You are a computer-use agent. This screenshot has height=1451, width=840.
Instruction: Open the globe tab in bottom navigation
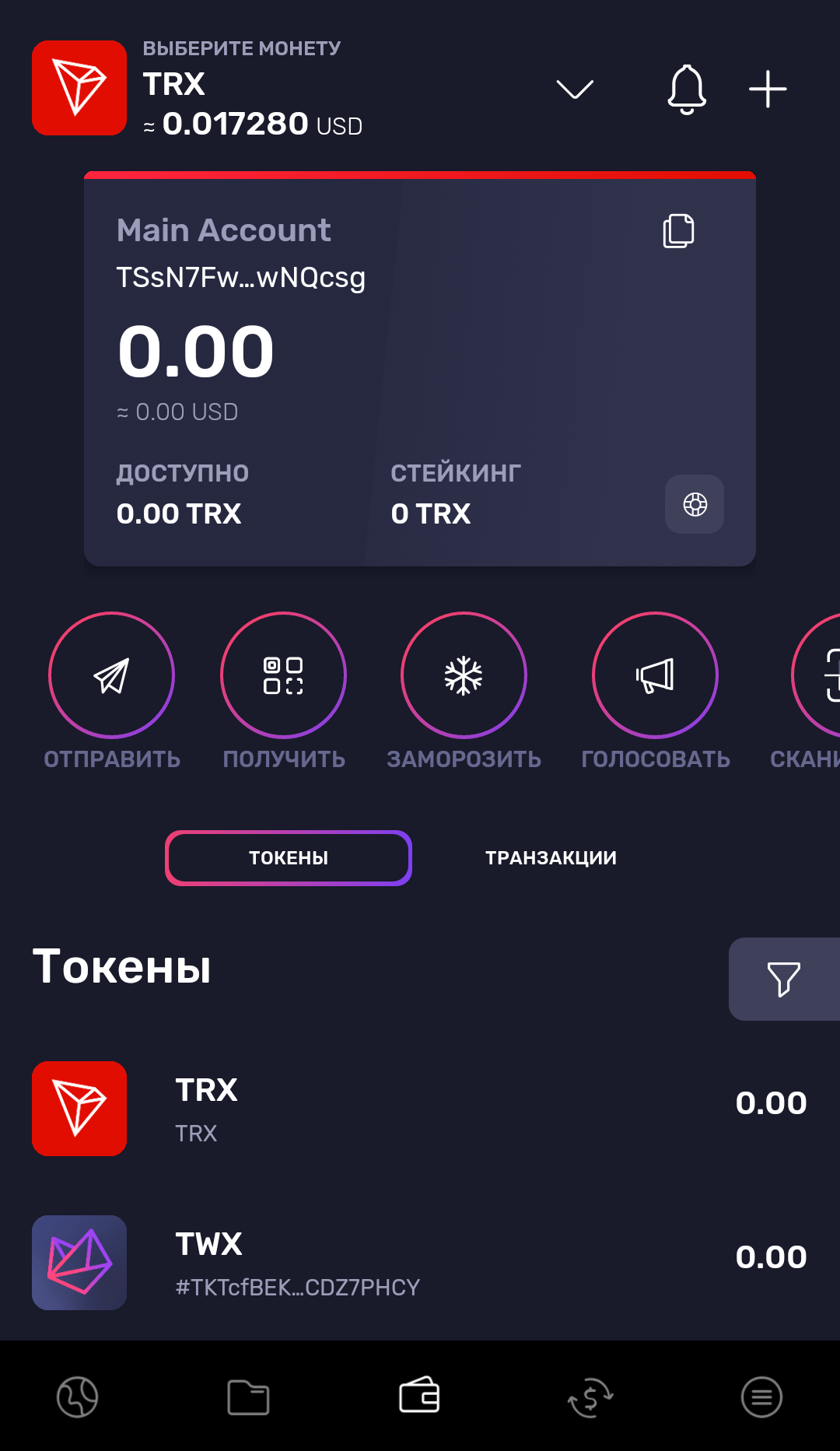78,1397
